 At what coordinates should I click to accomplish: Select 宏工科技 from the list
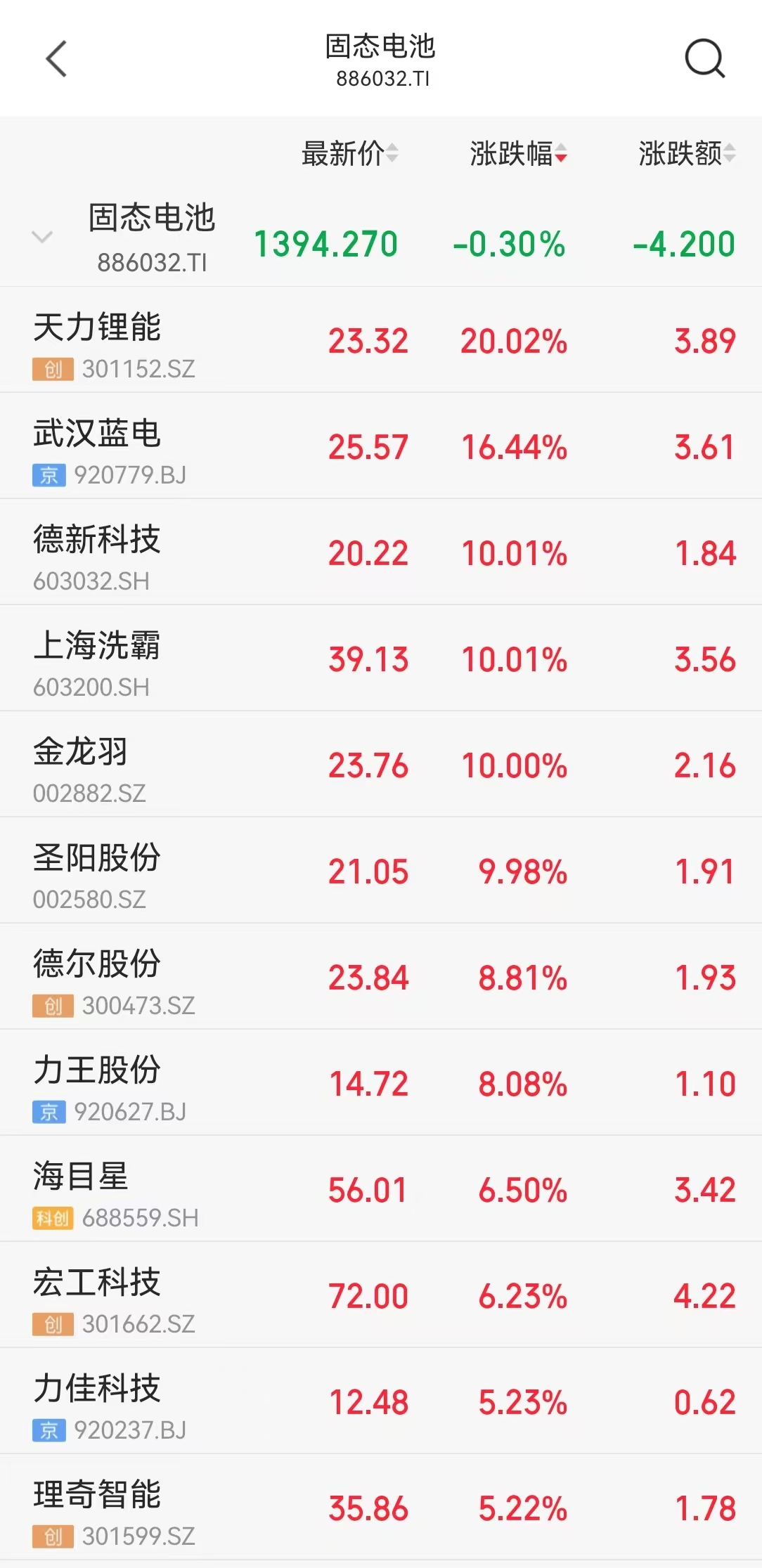[381, 1295]
